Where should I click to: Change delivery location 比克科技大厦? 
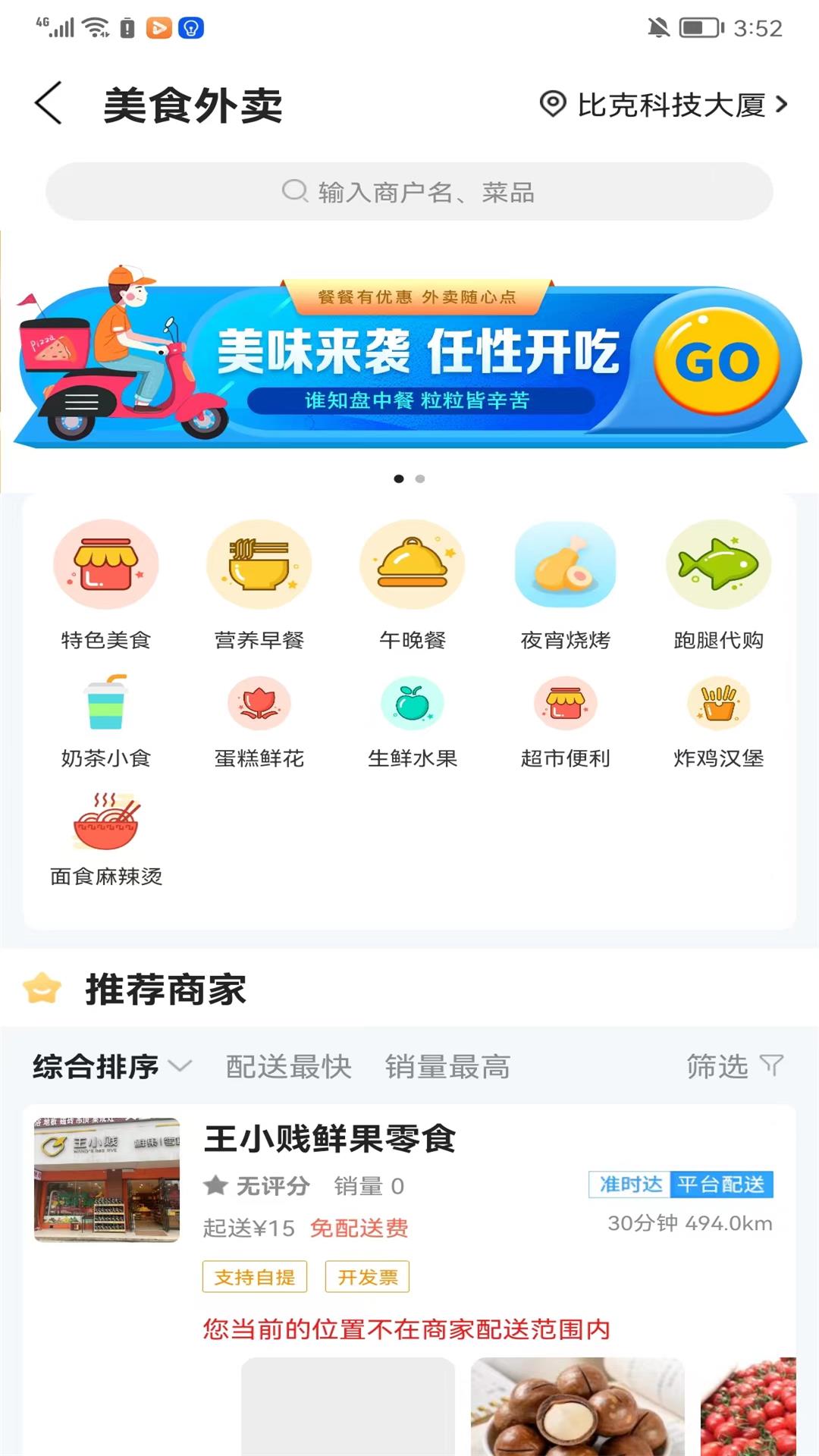click(x=664, y=105)
